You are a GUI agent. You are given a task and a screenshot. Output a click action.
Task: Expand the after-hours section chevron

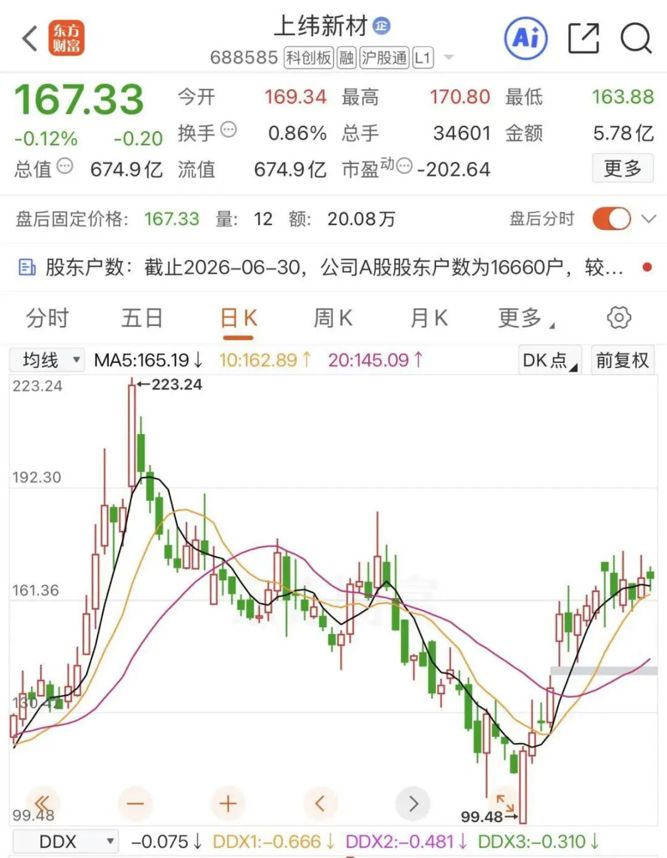648,219
